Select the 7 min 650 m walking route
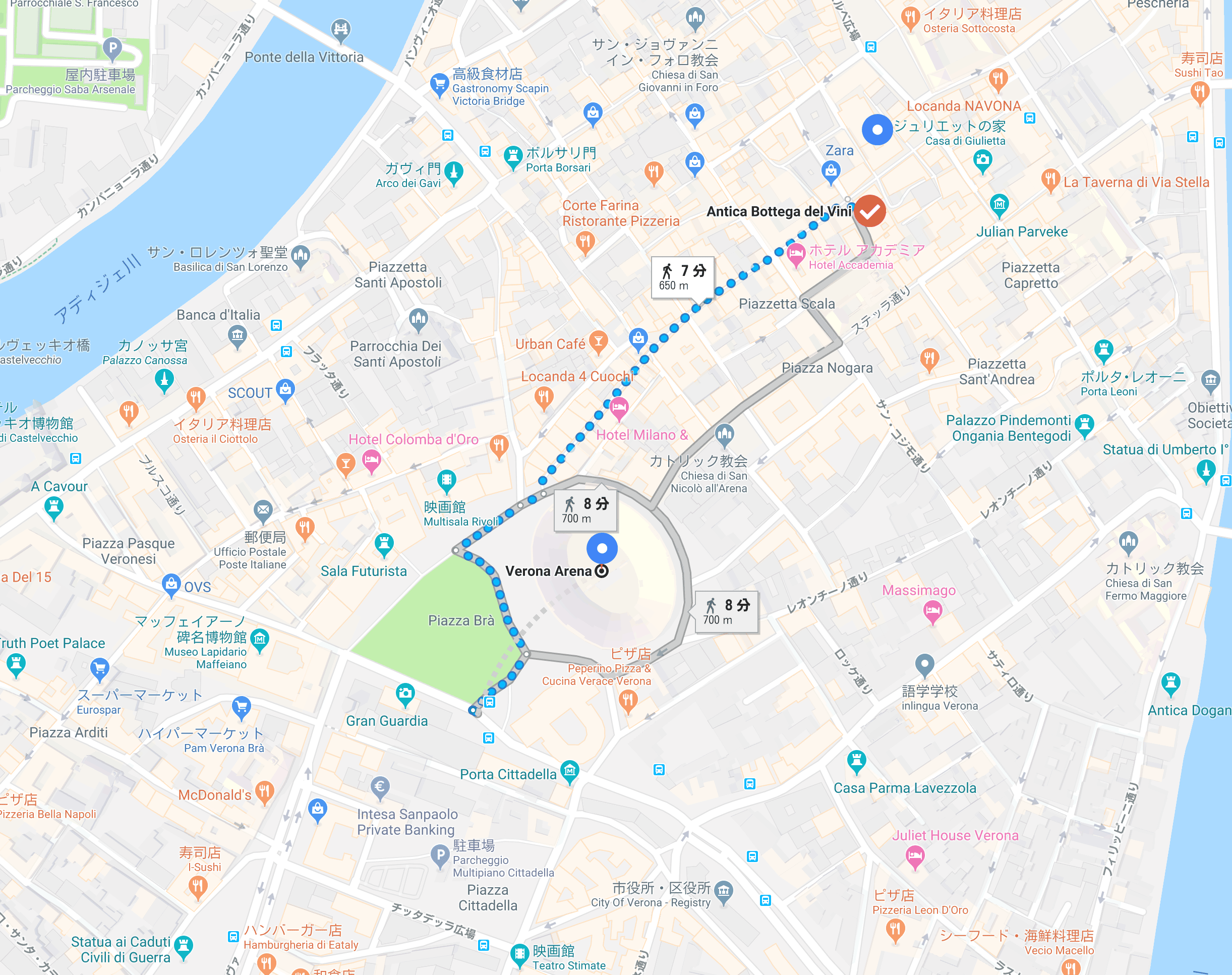This screenshot has height=975, width=1232. point(682,277)
